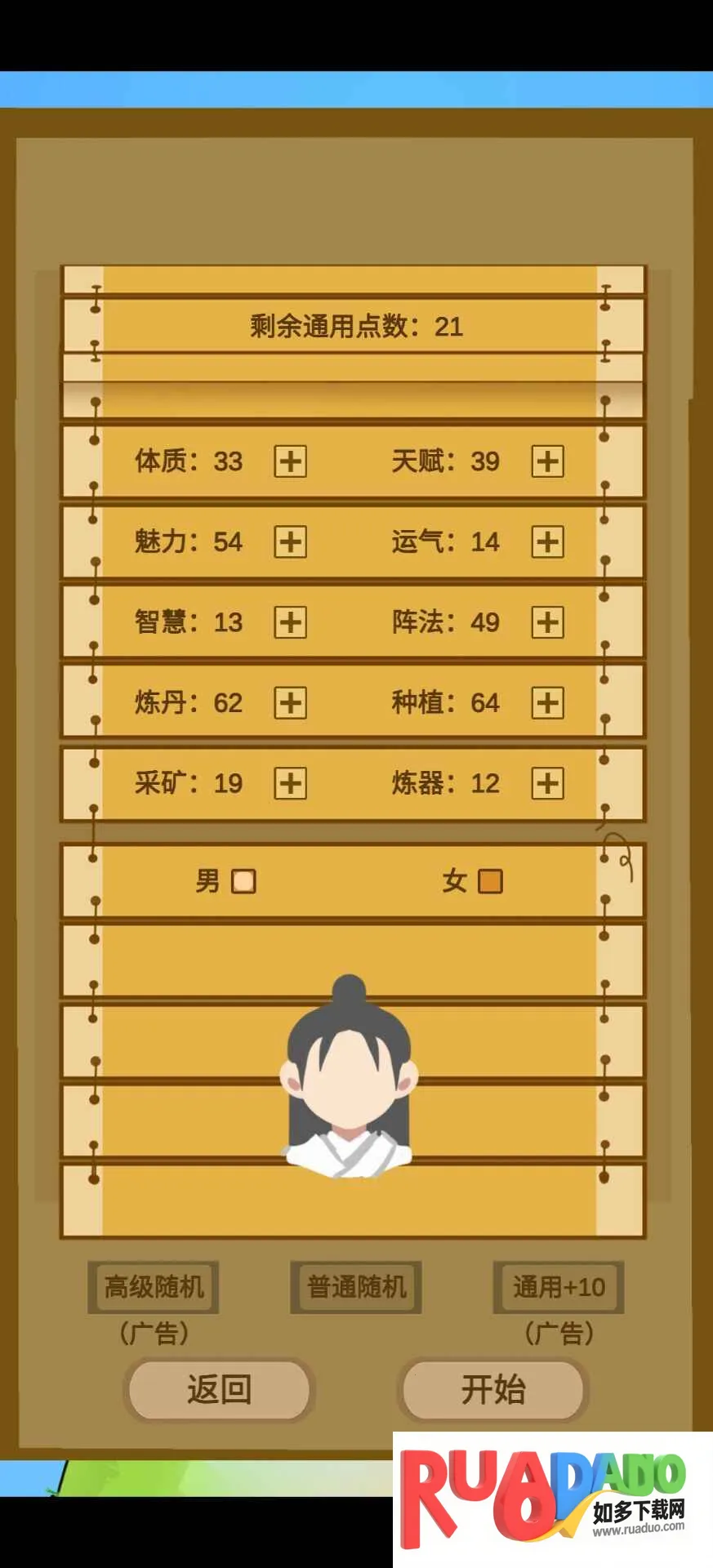Add a point to 炼器
The width and height of the screenshot is (713, 1568).
tap(547, 784)
